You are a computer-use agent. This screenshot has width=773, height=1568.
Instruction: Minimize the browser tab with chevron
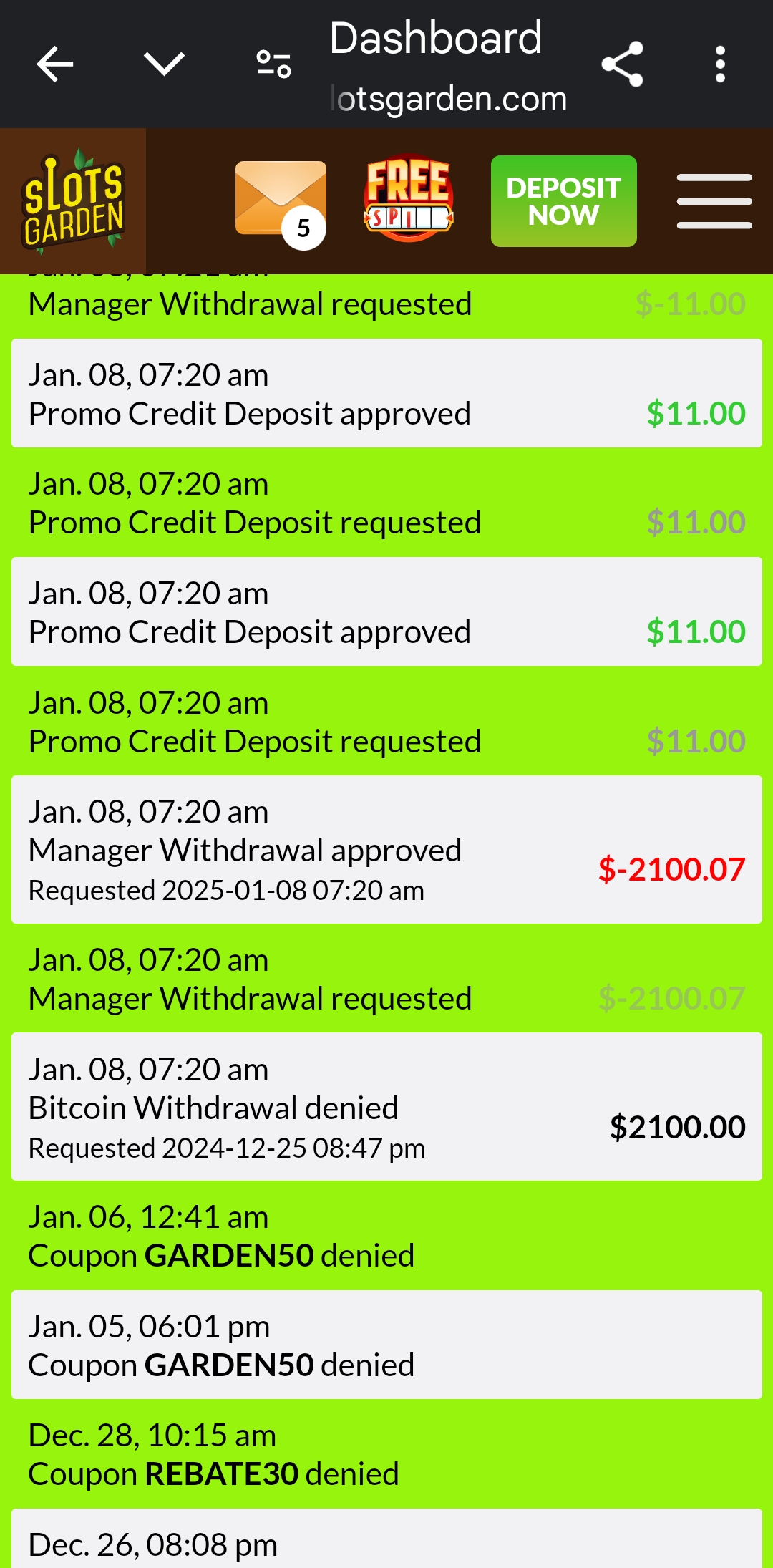click(165, 64)
